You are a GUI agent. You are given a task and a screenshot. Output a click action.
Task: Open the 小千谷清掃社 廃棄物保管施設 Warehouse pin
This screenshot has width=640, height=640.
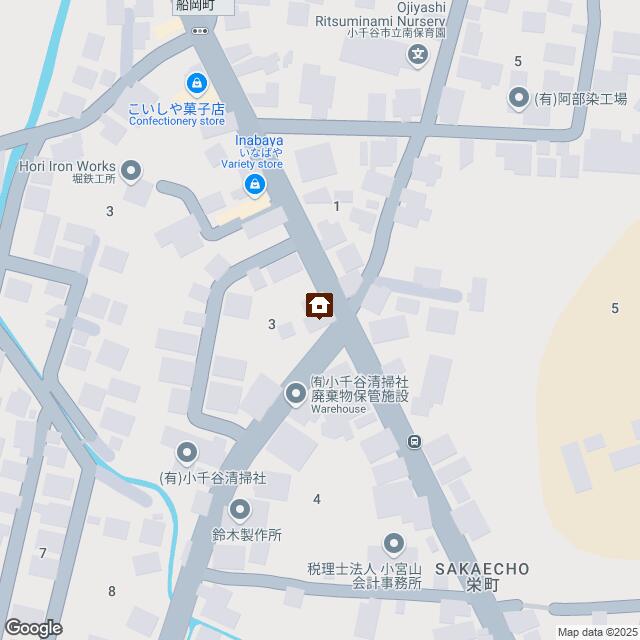click(296, 394)
